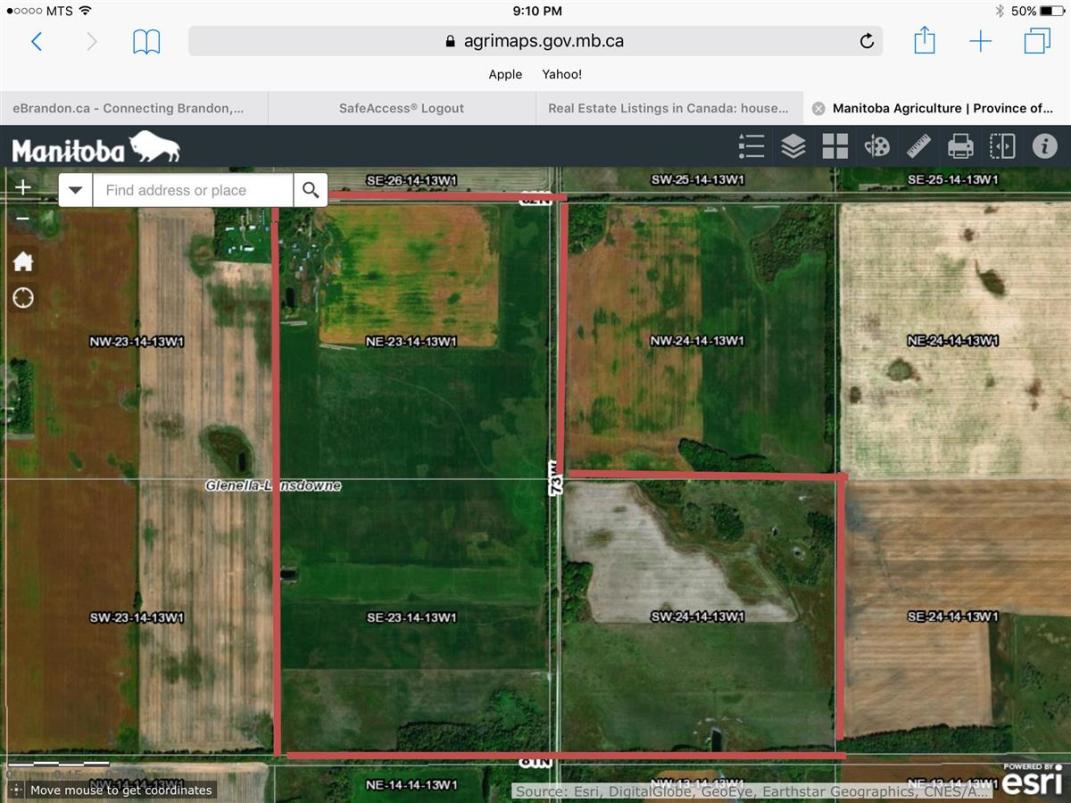Open the basemap gallery grid
1071x803 pixels.
835,147
